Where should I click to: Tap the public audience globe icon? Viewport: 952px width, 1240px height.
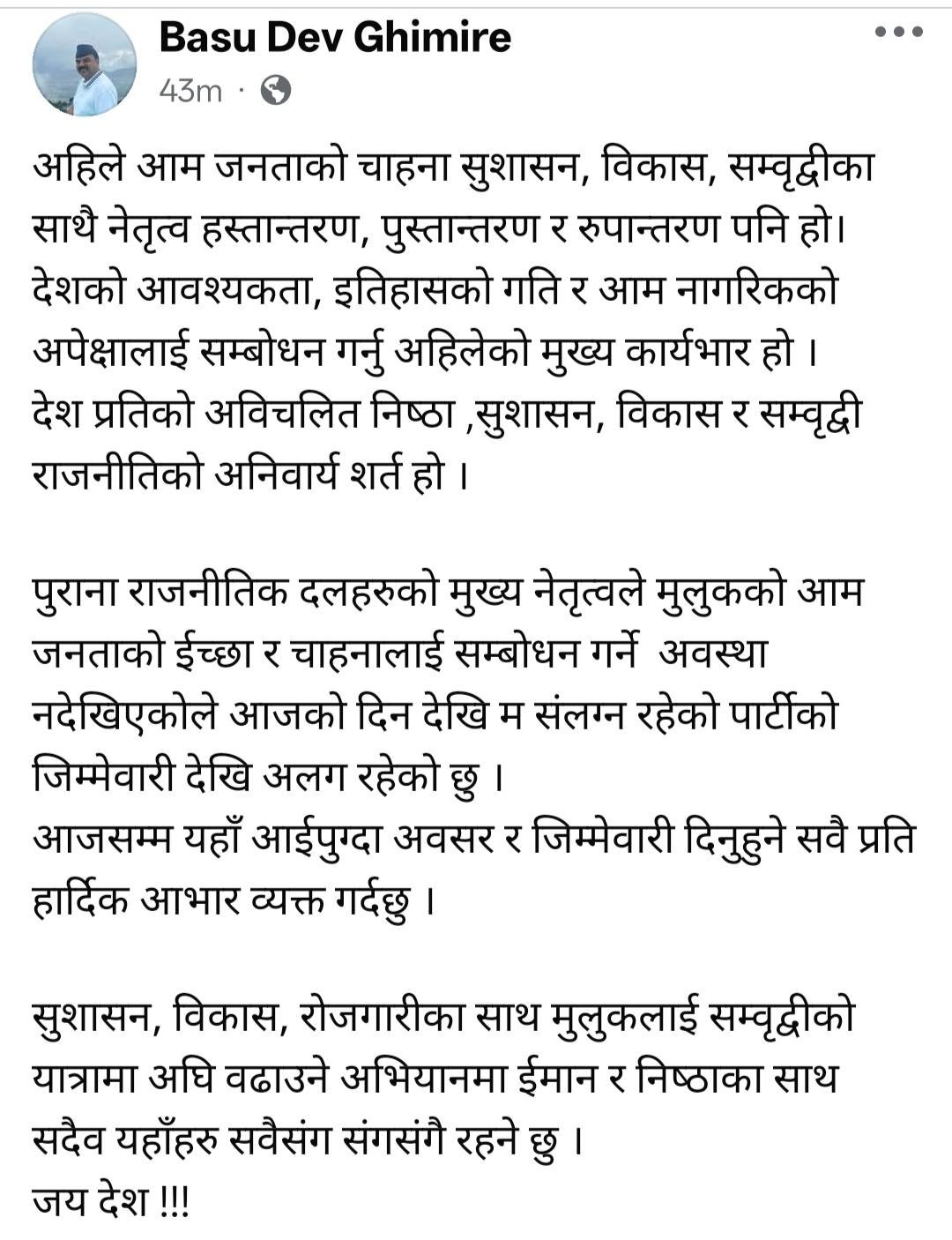(276, 90)
